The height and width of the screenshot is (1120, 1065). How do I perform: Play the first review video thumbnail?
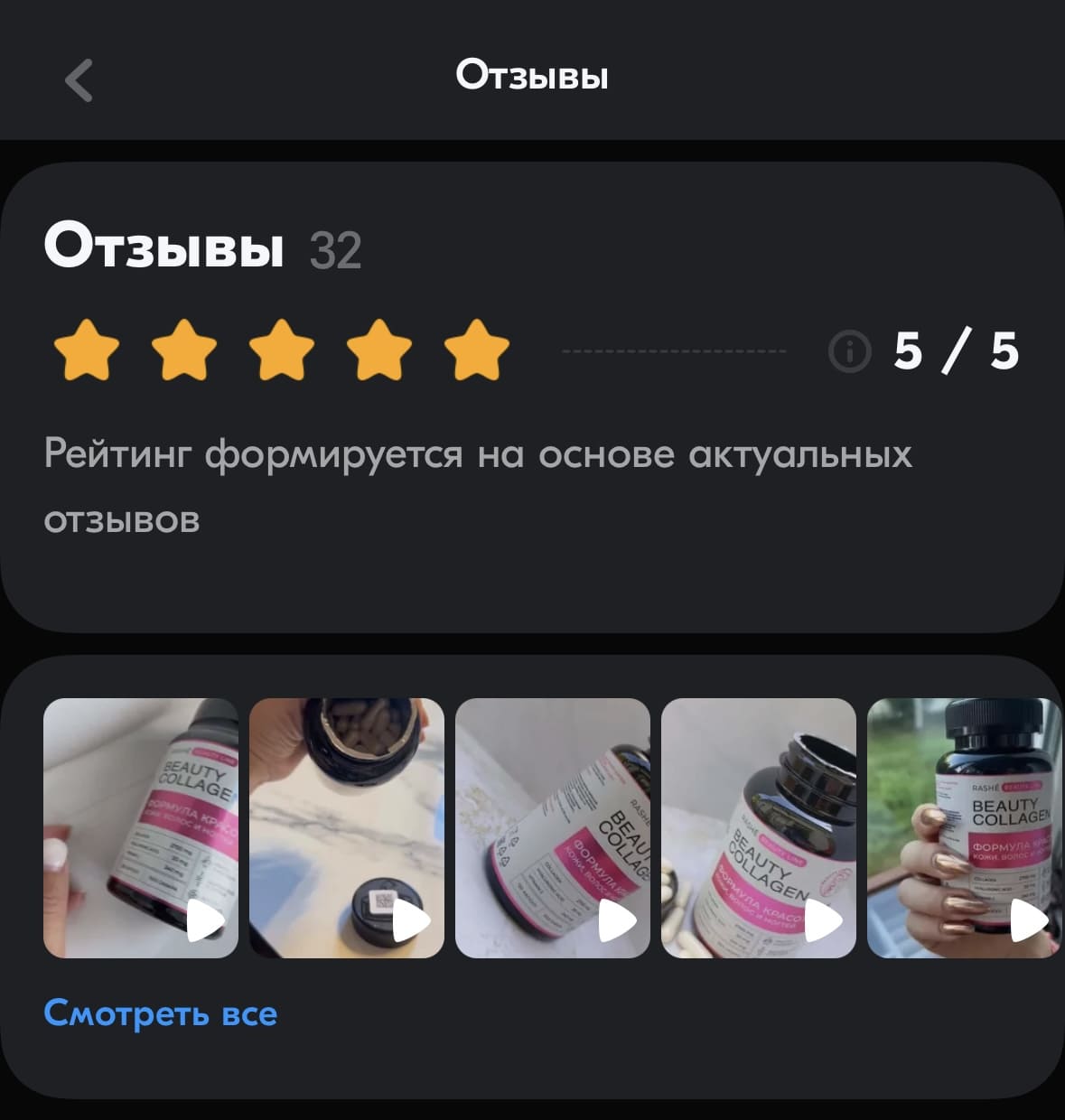(141, 827)
